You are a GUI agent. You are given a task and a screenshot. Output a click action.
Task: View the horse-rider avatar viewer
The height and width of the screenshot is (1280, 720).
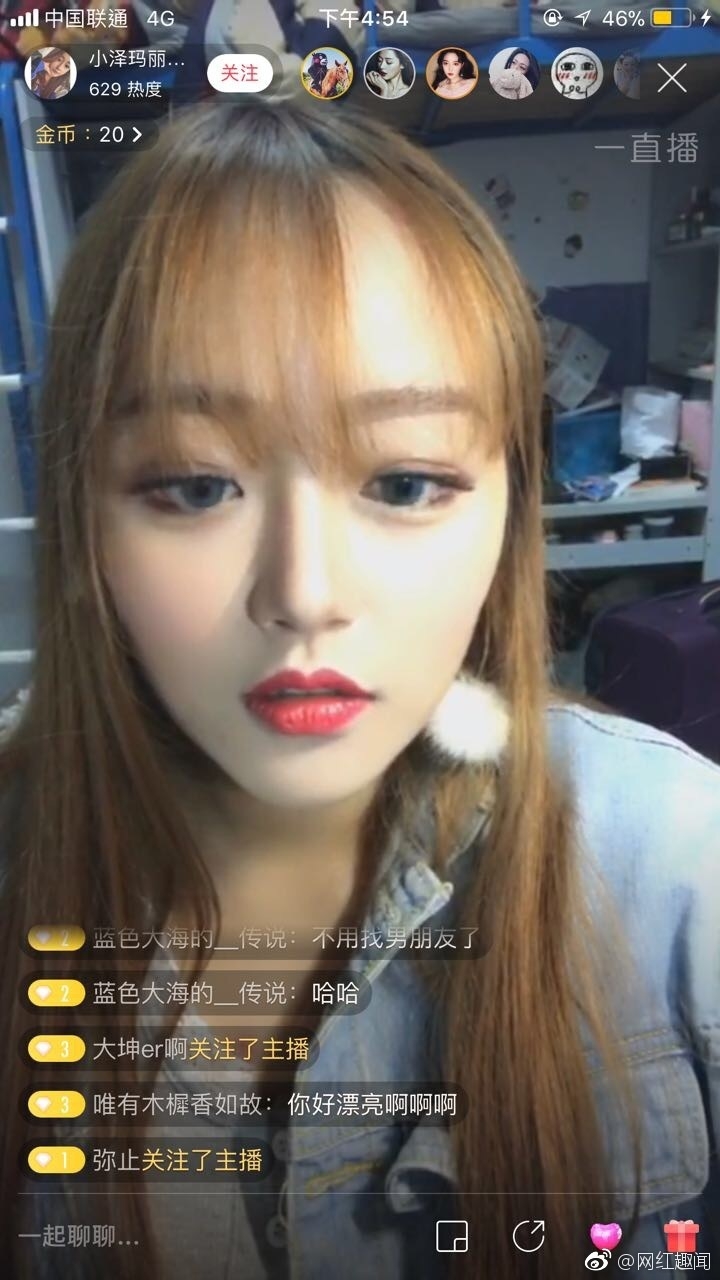[x=327, y=73]
